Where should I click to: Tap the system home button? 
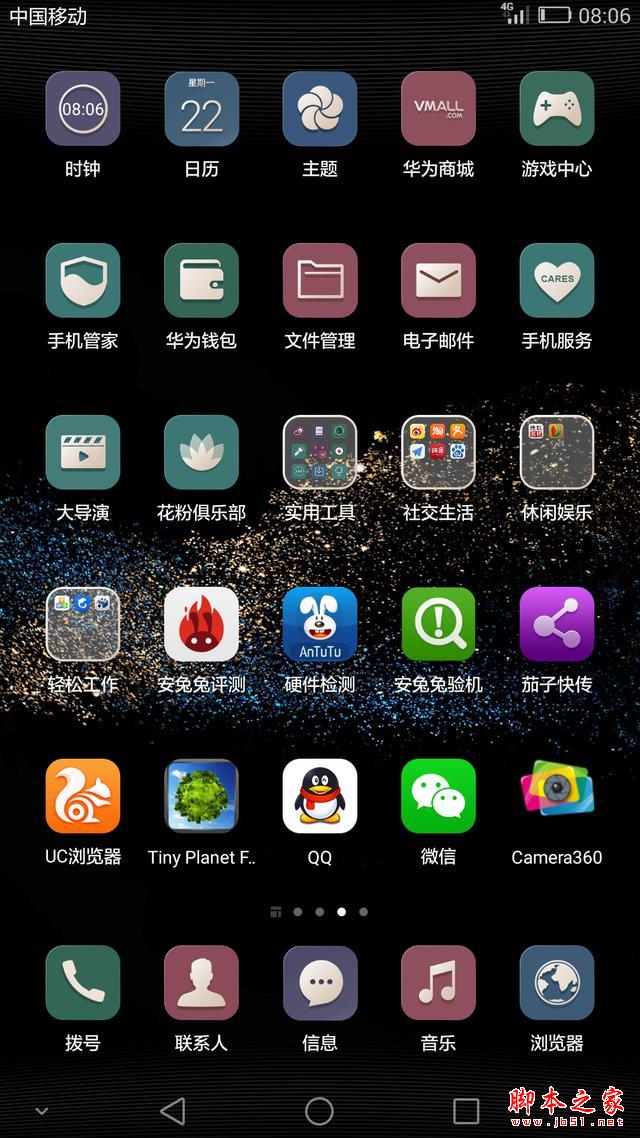tap(319, 1110)
